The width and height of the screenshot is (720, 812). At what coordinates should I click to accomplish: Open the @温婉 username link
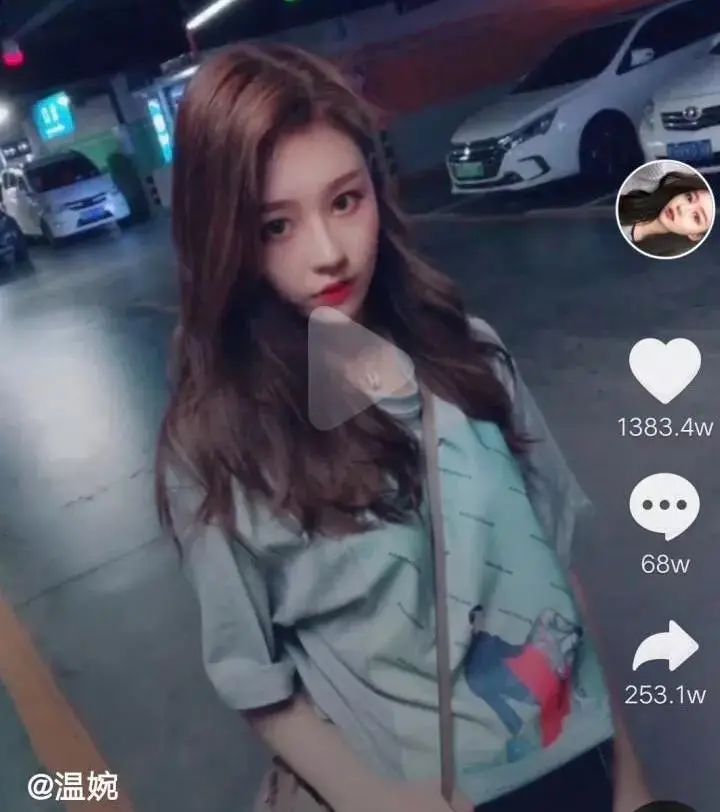72,785
